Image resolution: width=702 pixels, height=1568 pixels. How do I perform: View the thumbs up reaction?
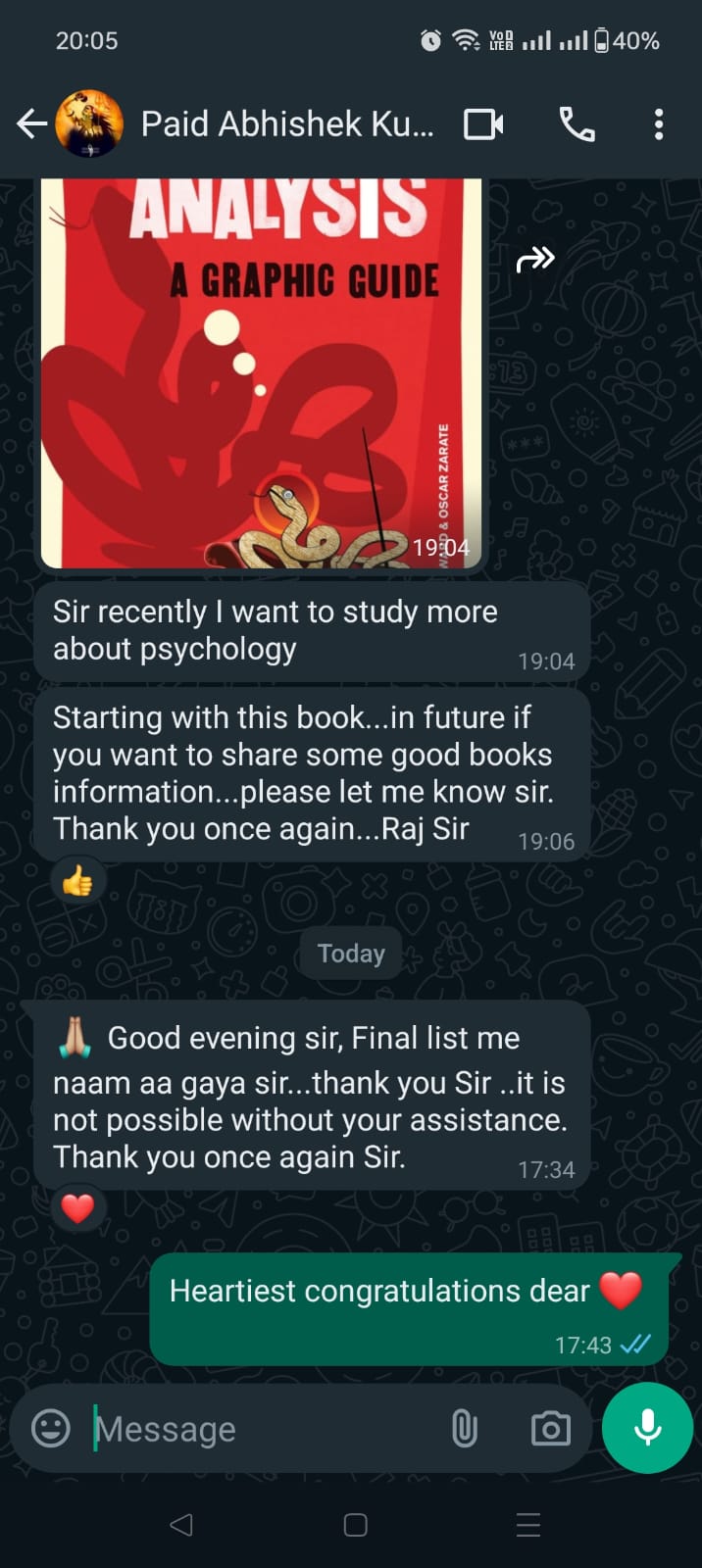point(77,882)
